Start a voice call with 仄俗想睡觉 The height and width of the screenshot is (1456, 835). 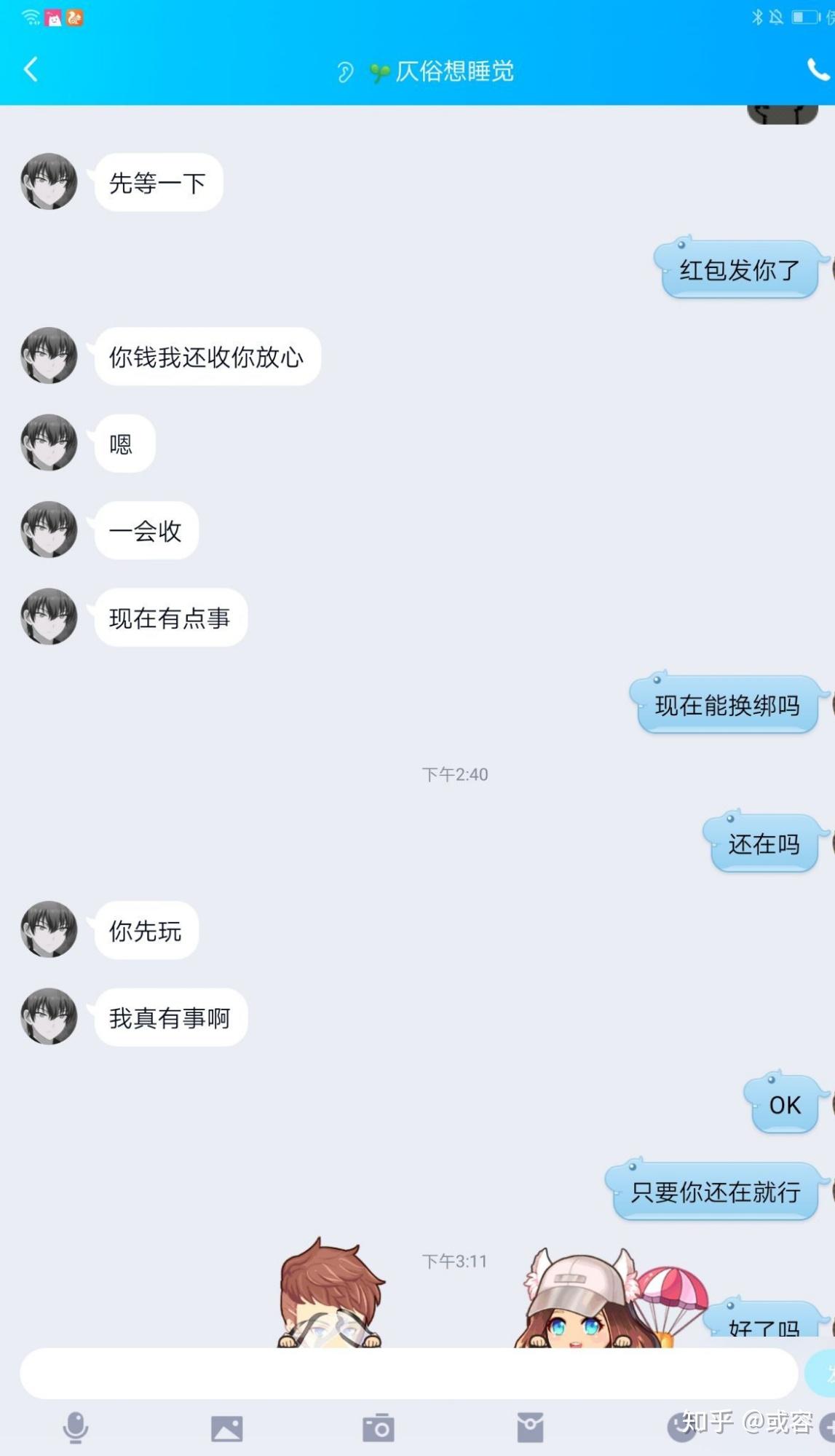[818, 70]
